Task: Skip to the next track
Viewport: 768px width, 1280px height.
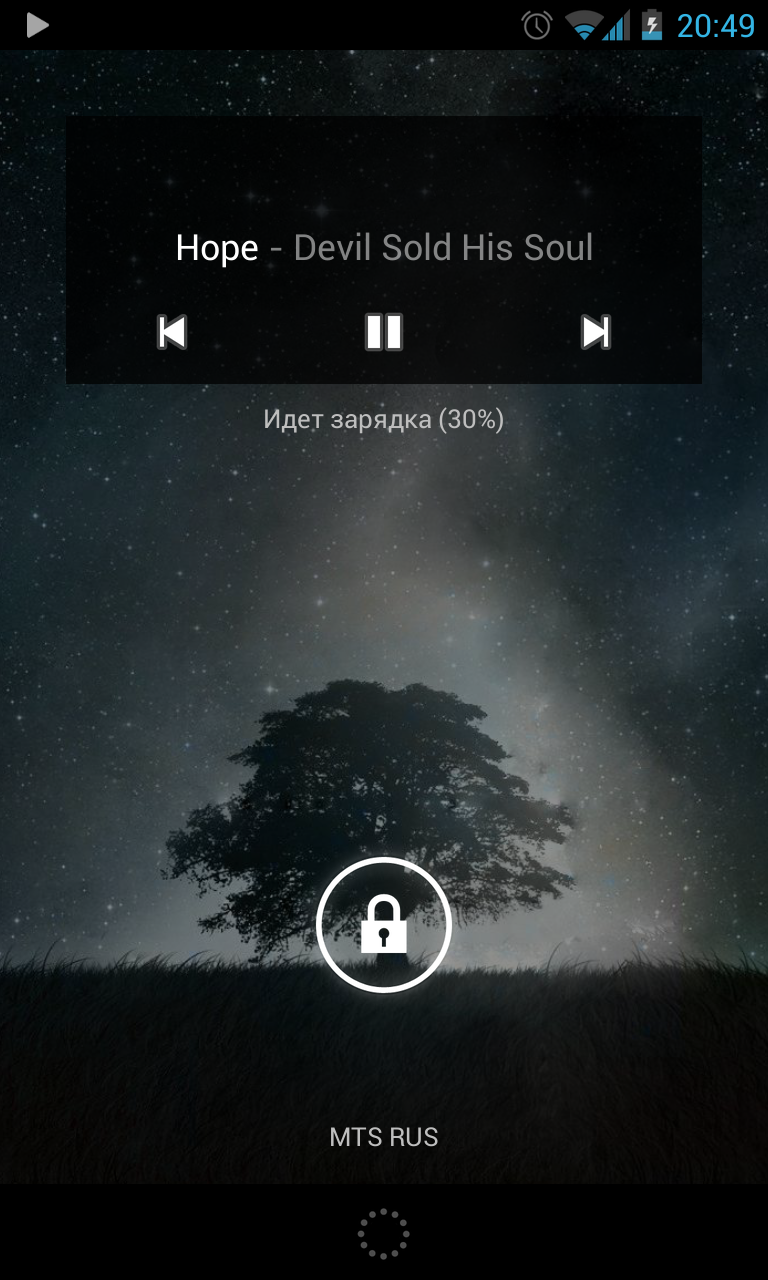Action: click(x=596, y=331)
